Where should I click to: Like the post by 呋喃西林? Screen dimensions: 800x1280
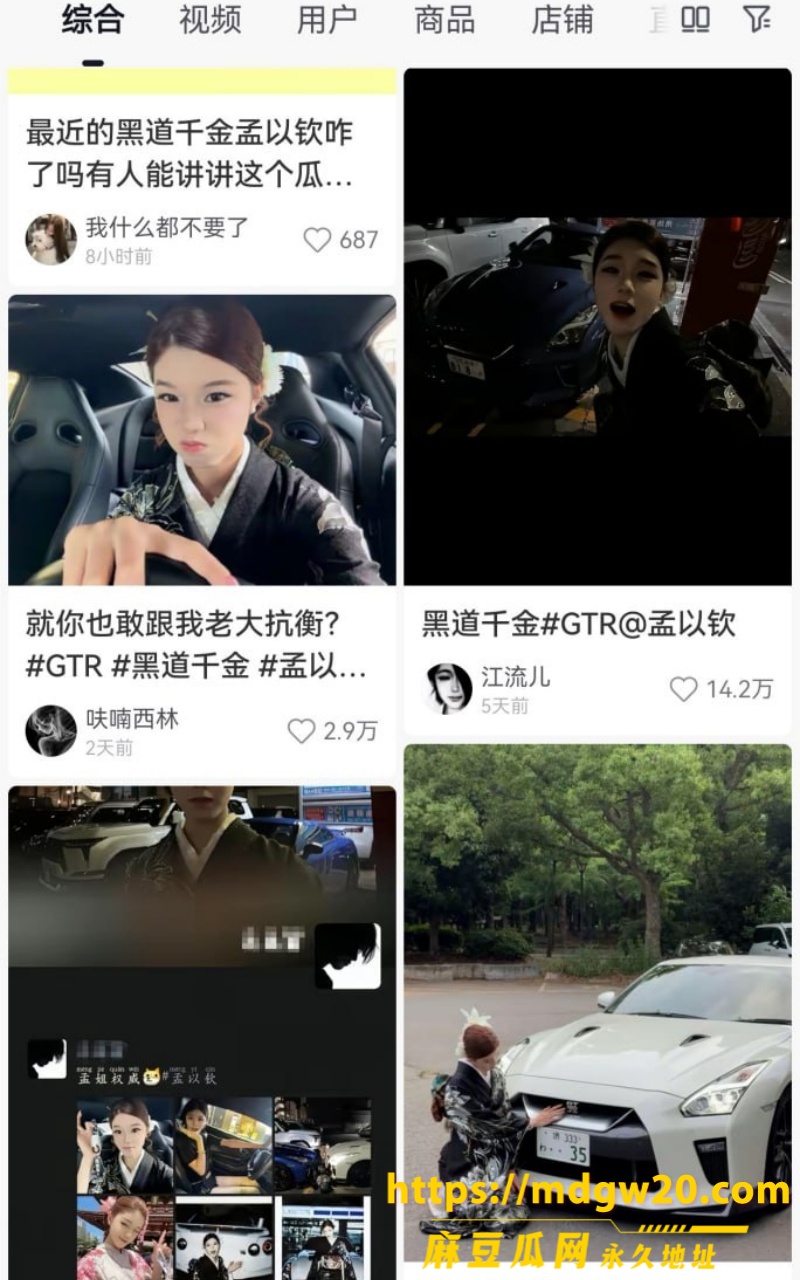point(301,731)
